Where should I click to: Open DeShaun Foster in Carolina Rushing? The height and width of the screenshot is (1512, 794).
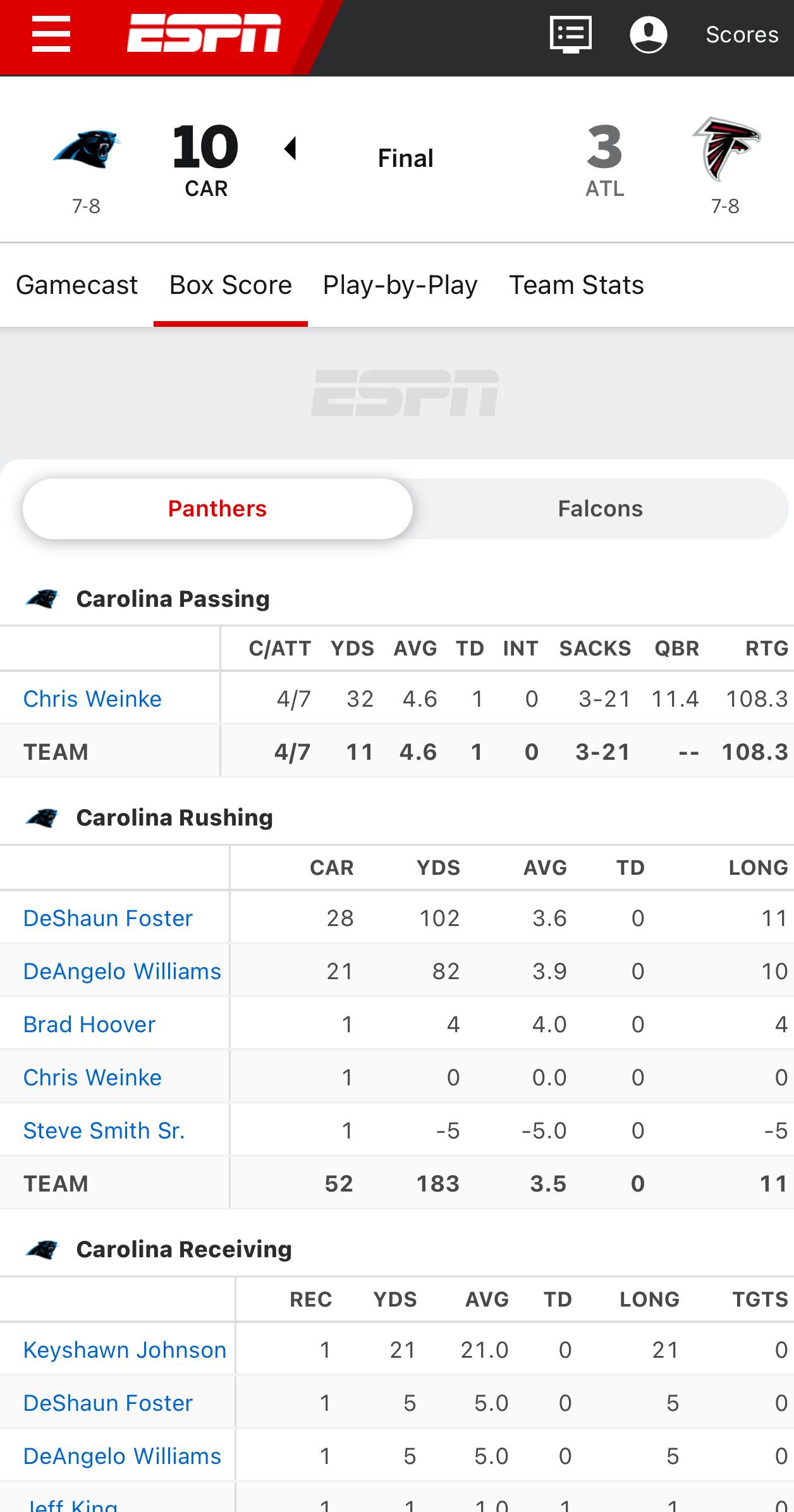click(108, 918)
